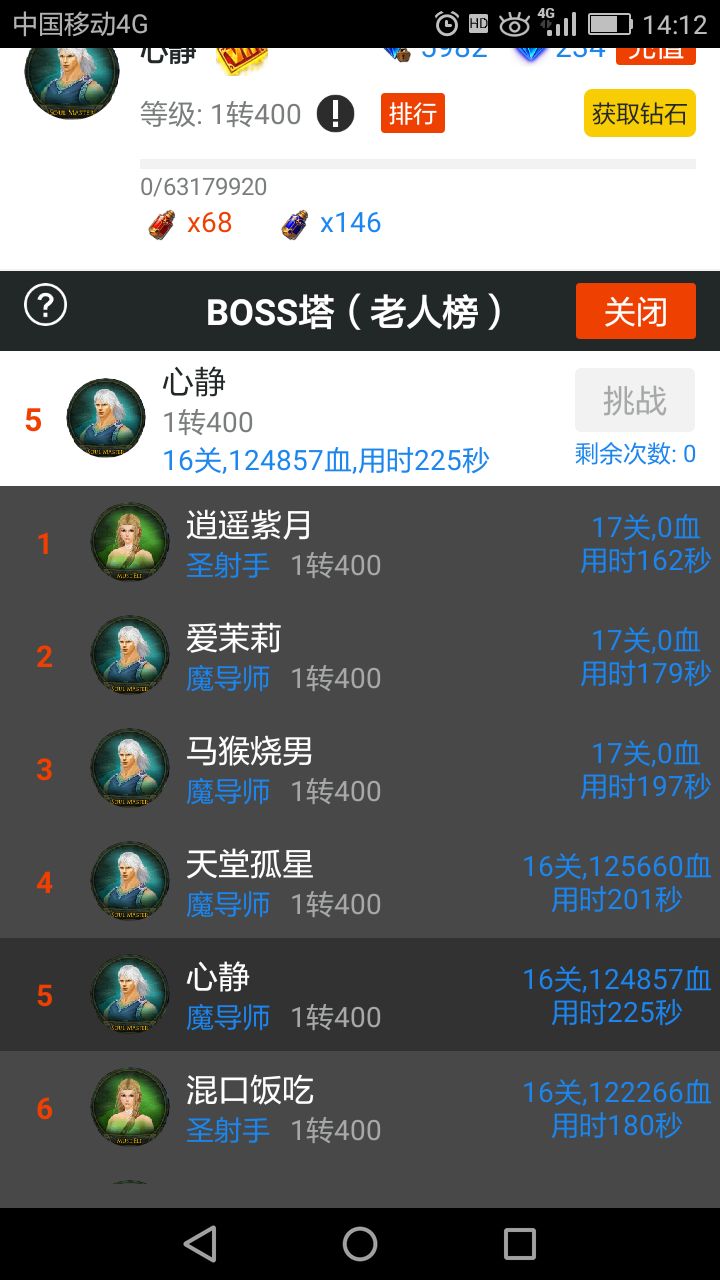The width and height of the screenshot is (720, 1280).
Task: Tap the yellow 获取钻石 button
Action: 638,114
